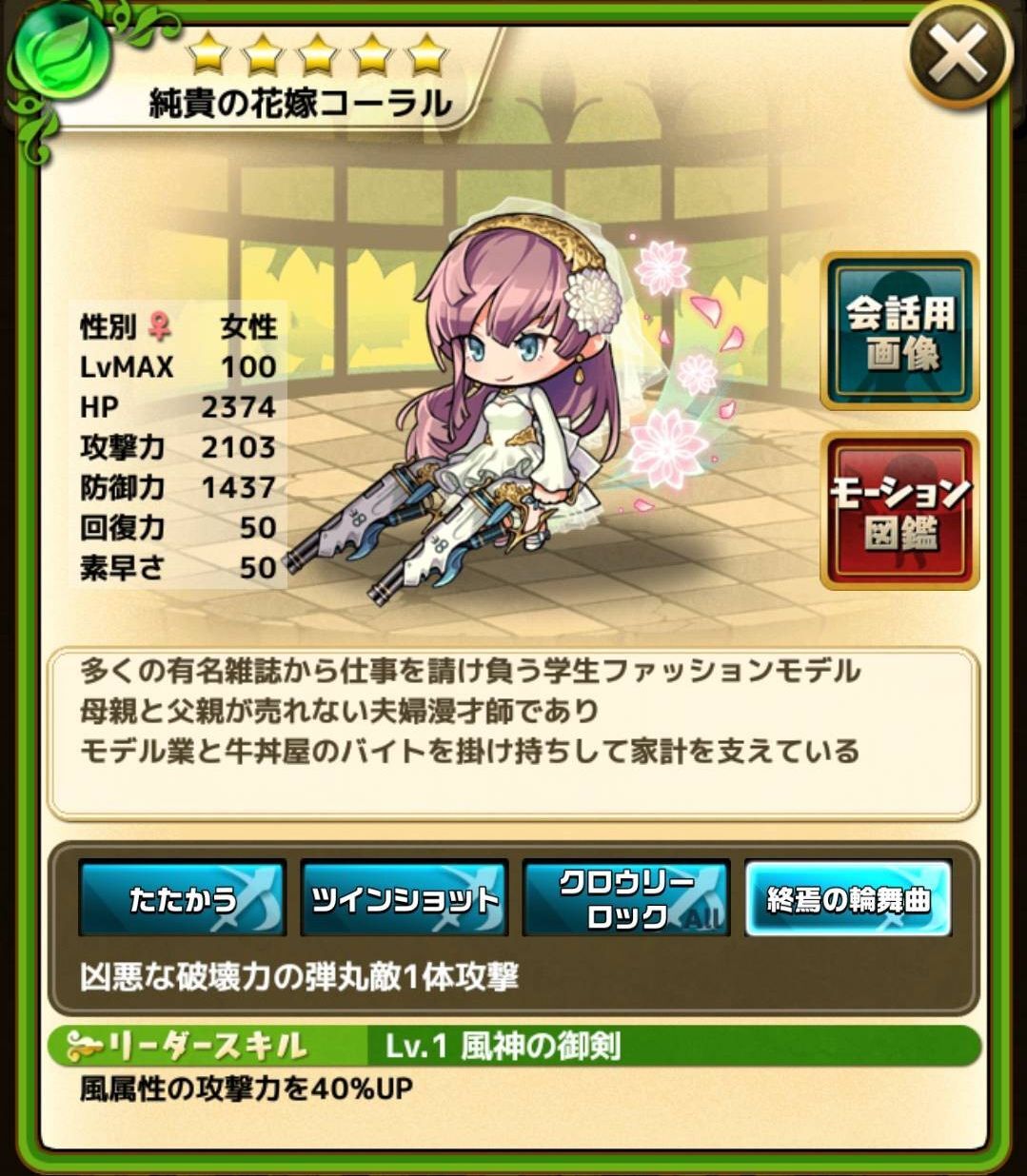Select the ツインショット skill
Image resolution: width=1027 pixels, height=1176 pixels.
coord(405,898)
